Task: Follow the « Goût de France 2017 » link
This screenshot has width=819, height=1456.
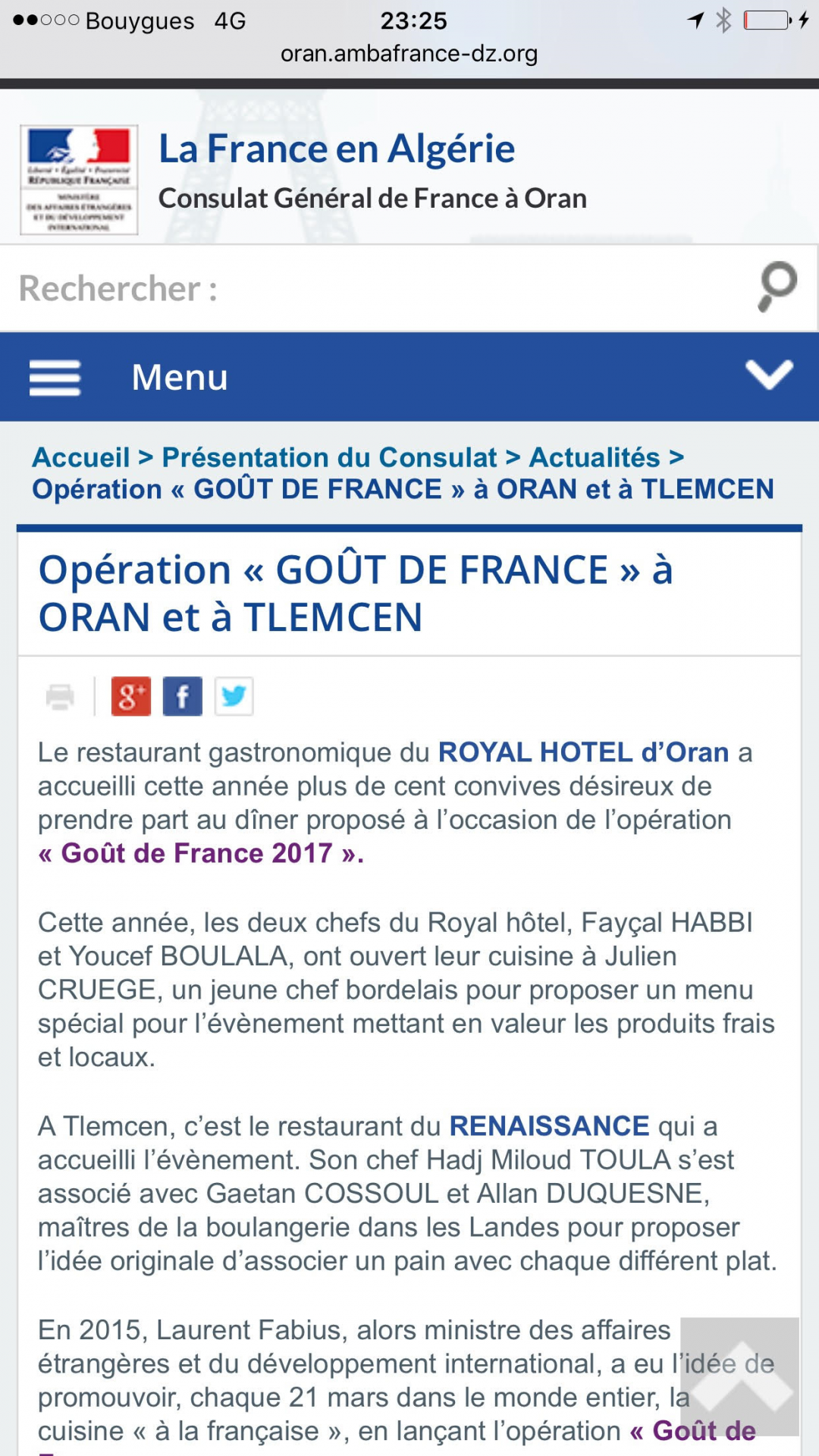Action: (201, 853)
